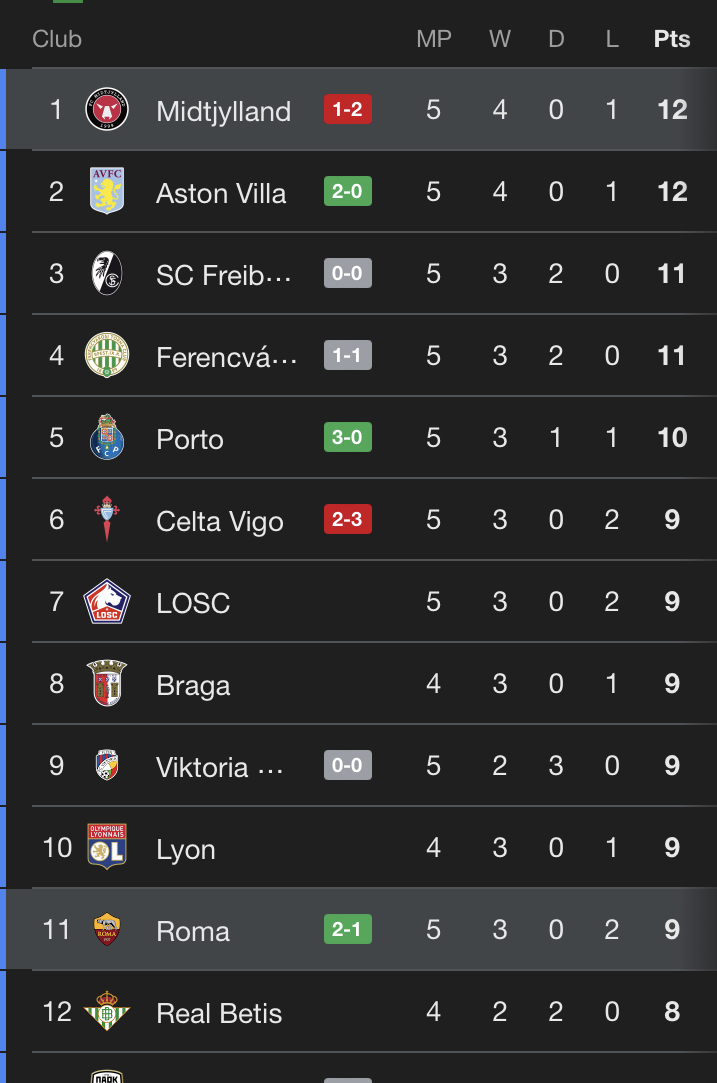Tap Aston Villa's 2-0 score badge
717x1083 pixels.
pyautogui.click(x=347, y=191)
